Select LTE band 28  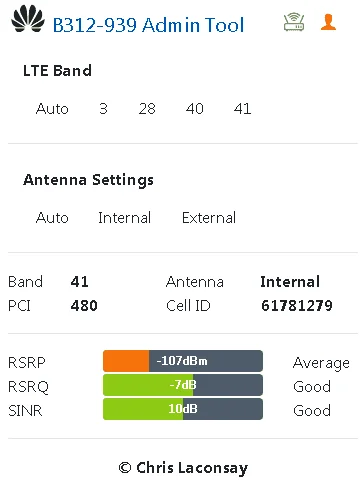click(147, 109)
